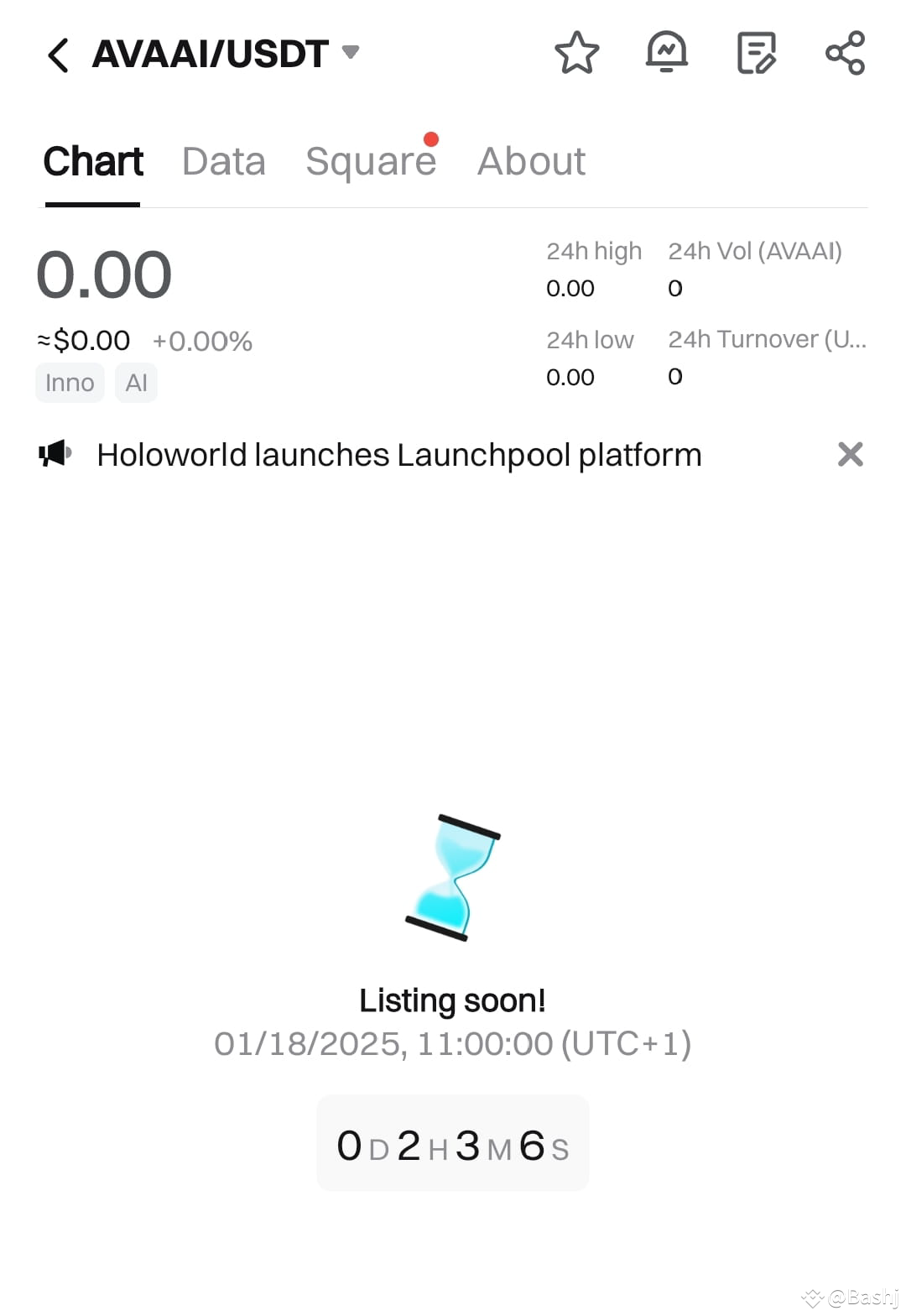Tap the Inno label tag
Viewport: 906px width, 1316px height.
(70, 382)
